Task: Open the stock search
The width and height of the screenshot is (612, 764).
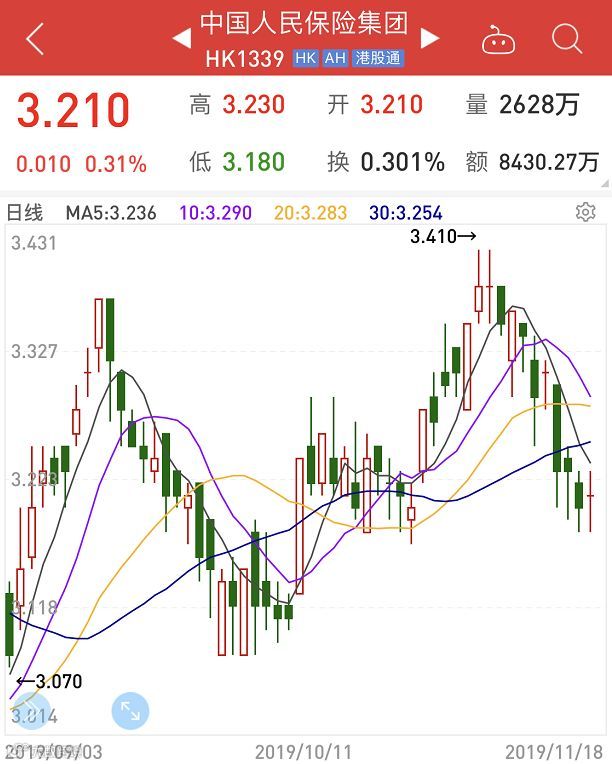Action: click(566, 39)
